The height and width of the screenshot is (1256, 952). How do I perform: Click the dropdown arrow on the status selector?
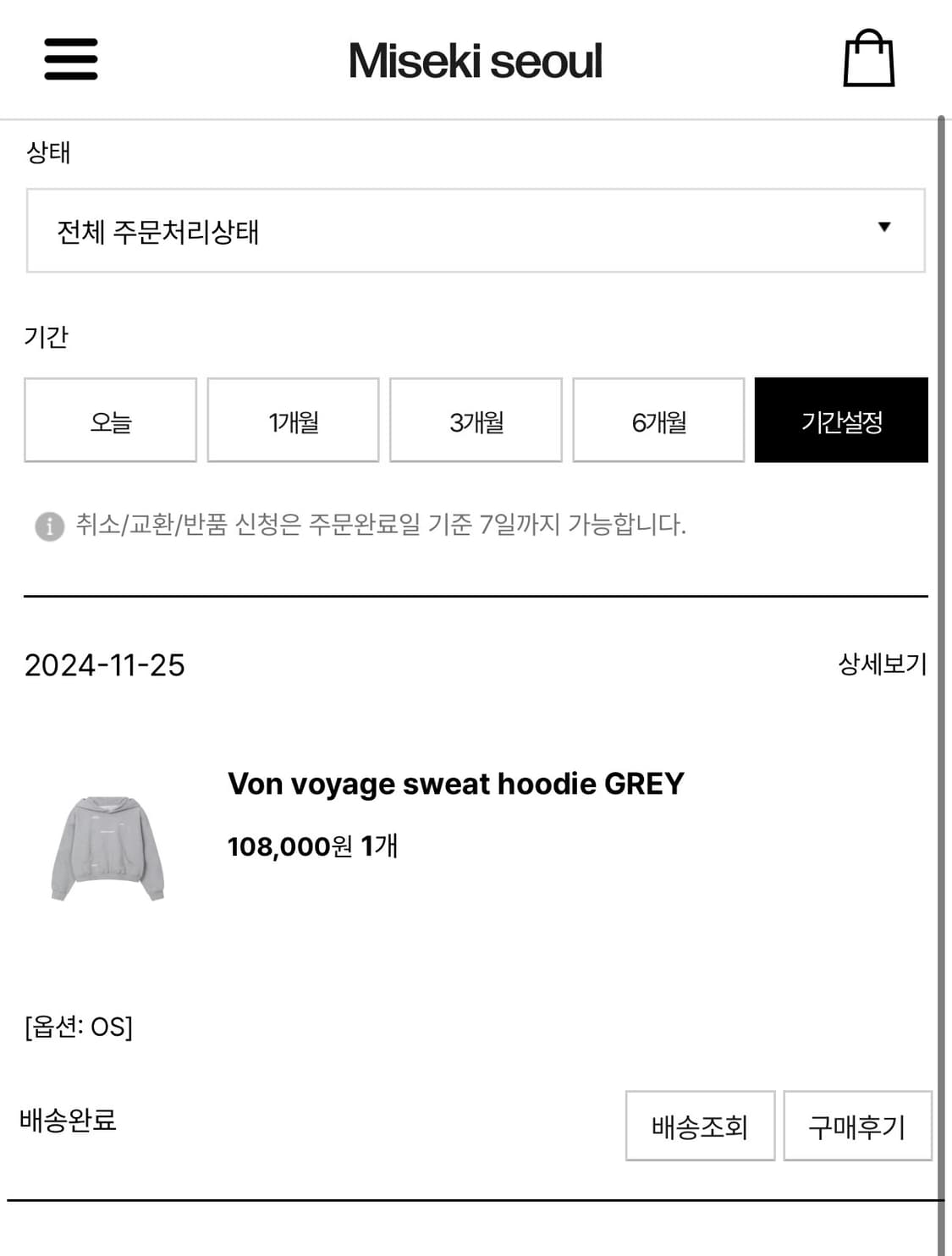(884, 228)
